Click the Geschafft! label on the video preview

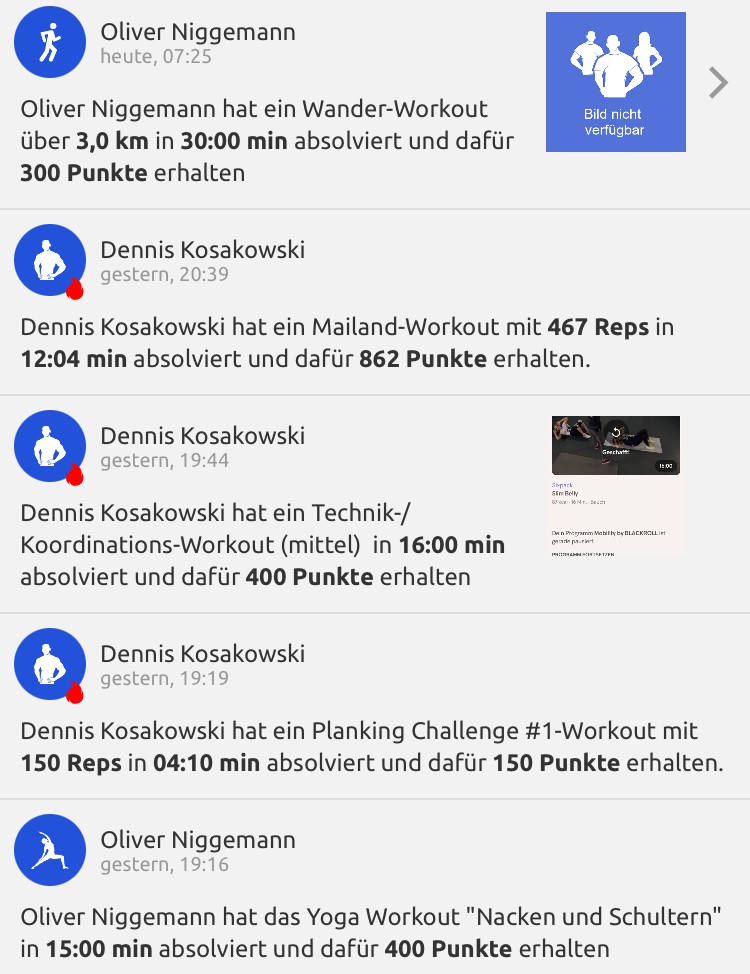point(616,452)
